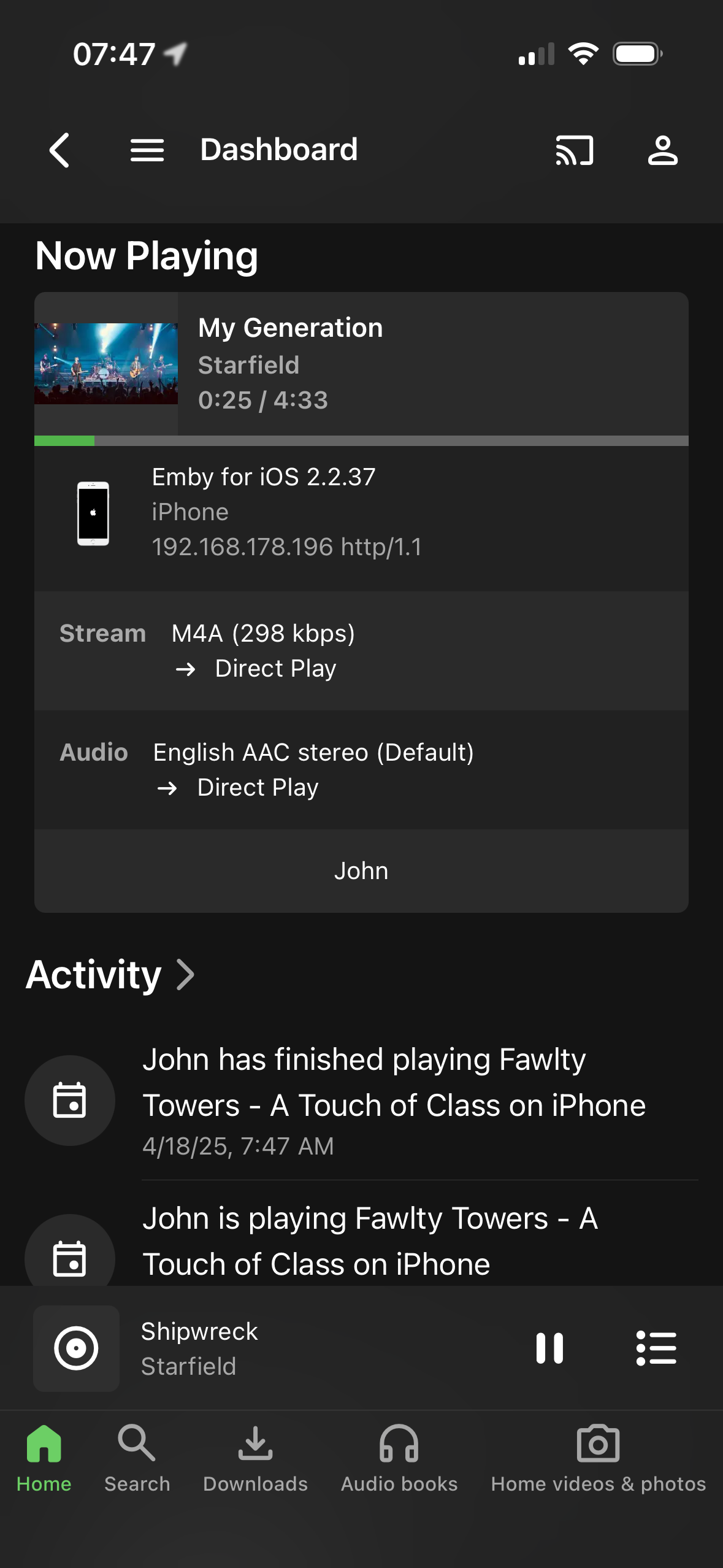Viewport: 723px width, 1568px height.
Task: Switch to the Downloads tab
Action: pyautogui.click(x=255, y=1459)
